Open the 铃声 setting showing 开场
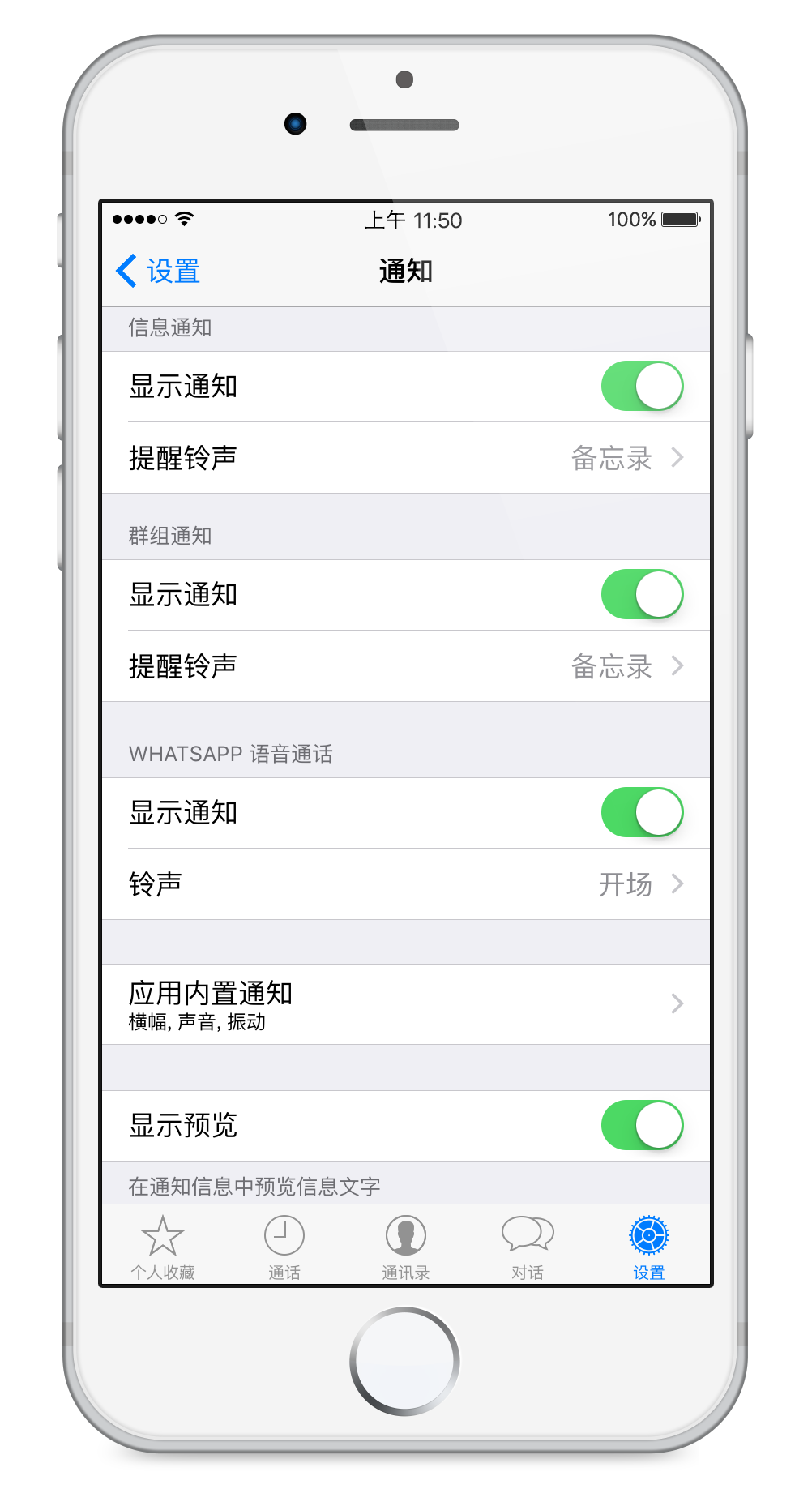The width and height of the screenshot is (812, 1506). click(x=405, y=884)
